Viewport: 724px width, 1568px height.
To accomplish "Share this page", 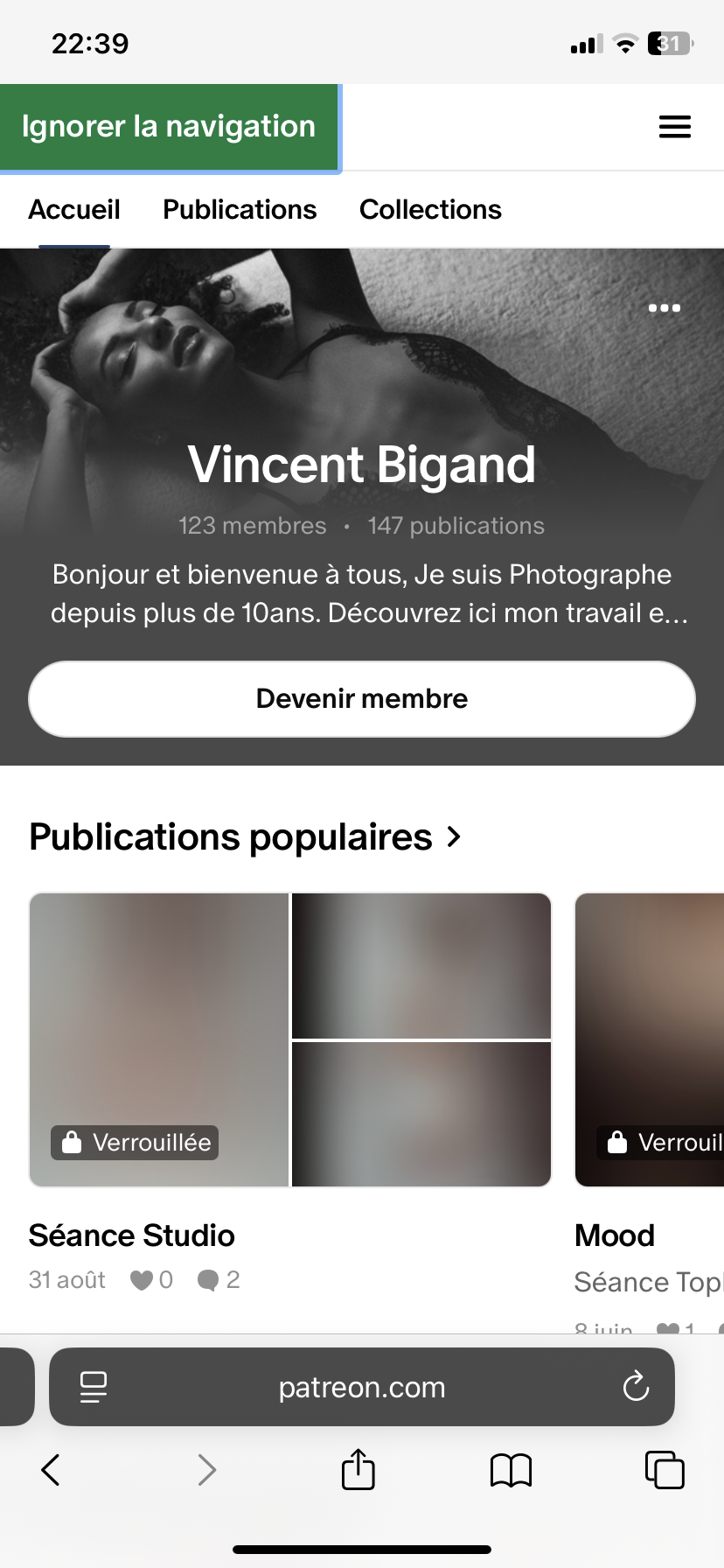I will pos(358,1470).
